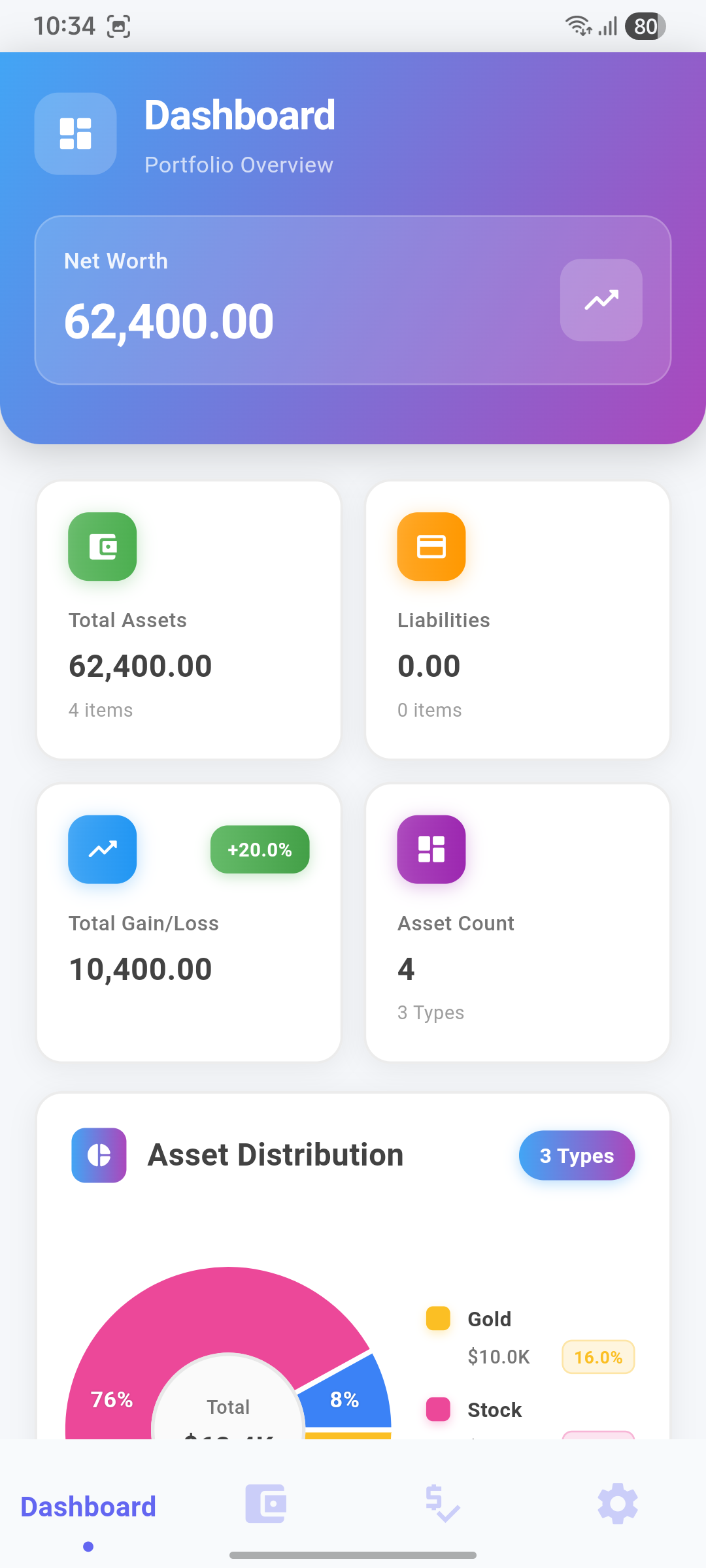Tap the battery indicator showing 80
Viewport: 706px width, 1568px height.
click(644, 26)
